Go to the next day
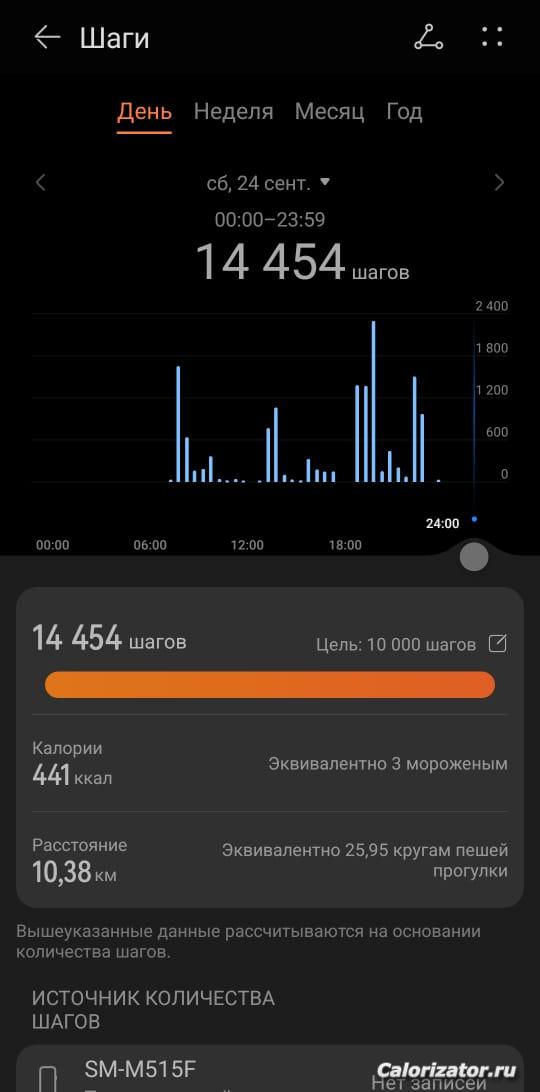The height and width of the screenshot is (1092, 540). tap(499, 183)
